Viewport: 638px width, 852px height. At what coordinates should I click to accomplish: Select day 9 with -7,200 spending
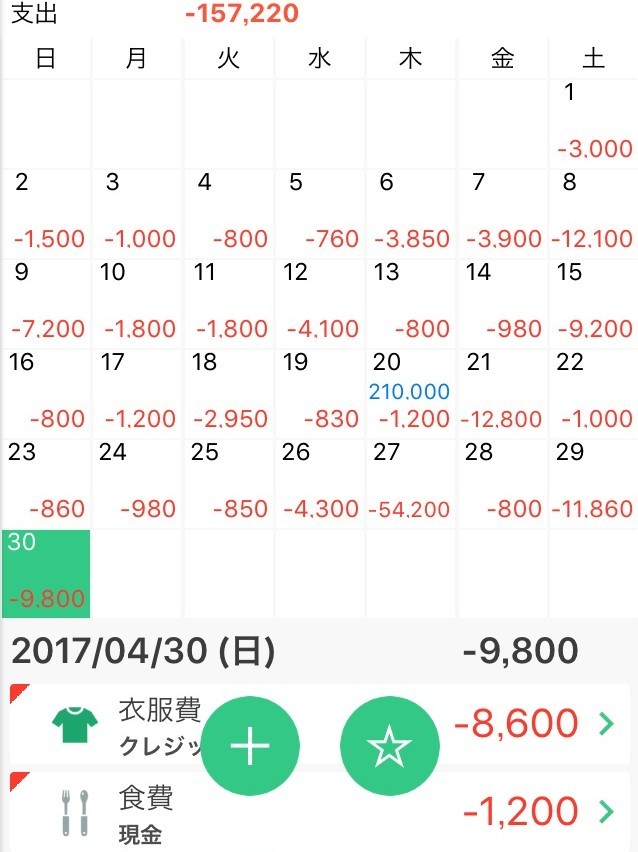[x=46, y=302]
